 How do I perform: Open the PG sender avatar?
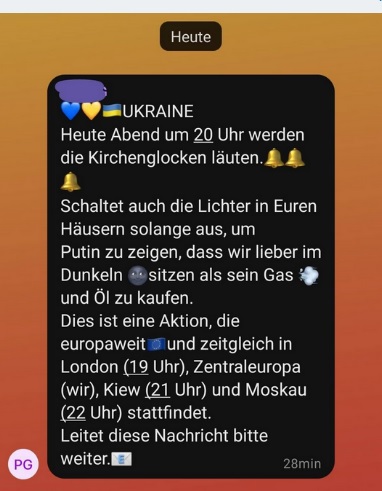pos(23,464)
